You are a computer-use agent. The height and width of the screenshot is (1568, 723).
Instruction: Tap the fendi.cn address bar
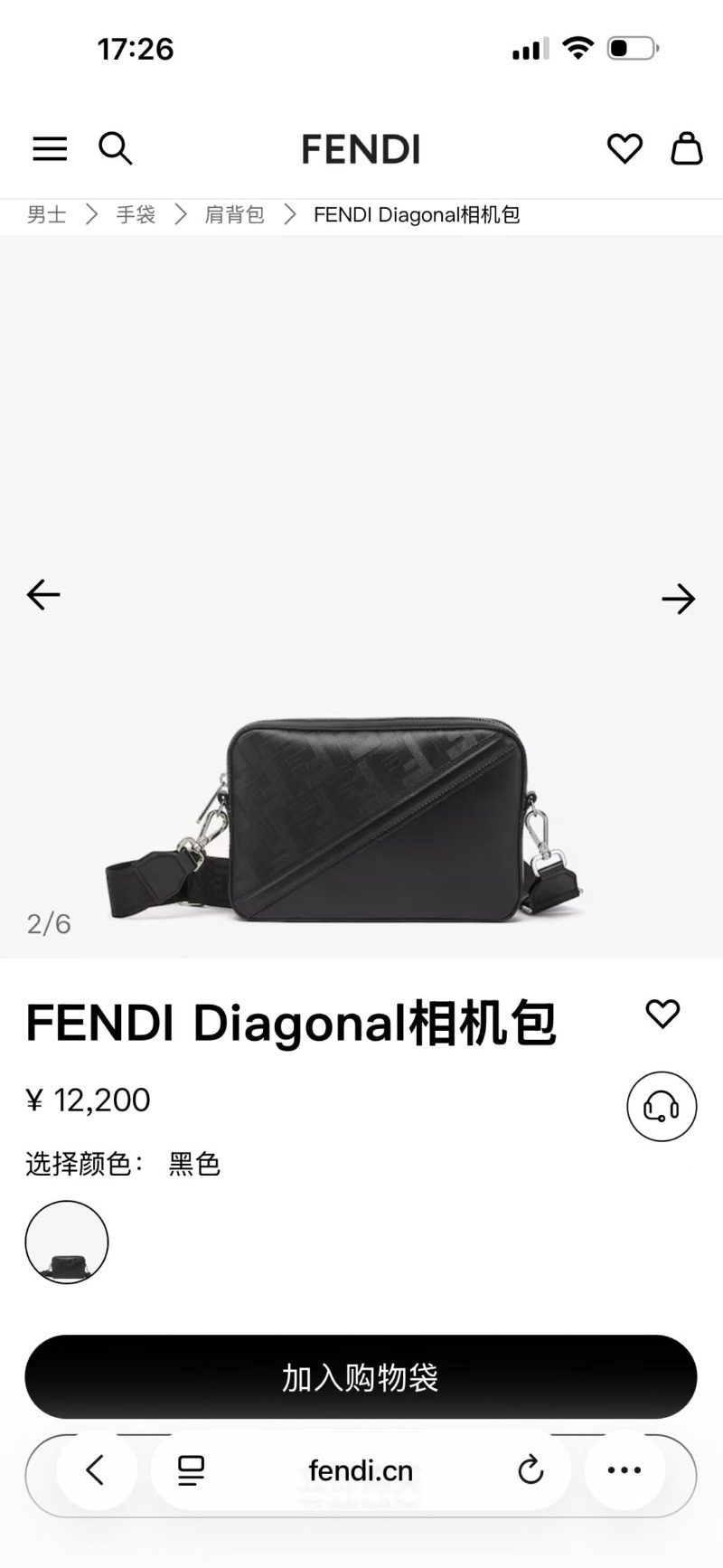[361, 1470]
